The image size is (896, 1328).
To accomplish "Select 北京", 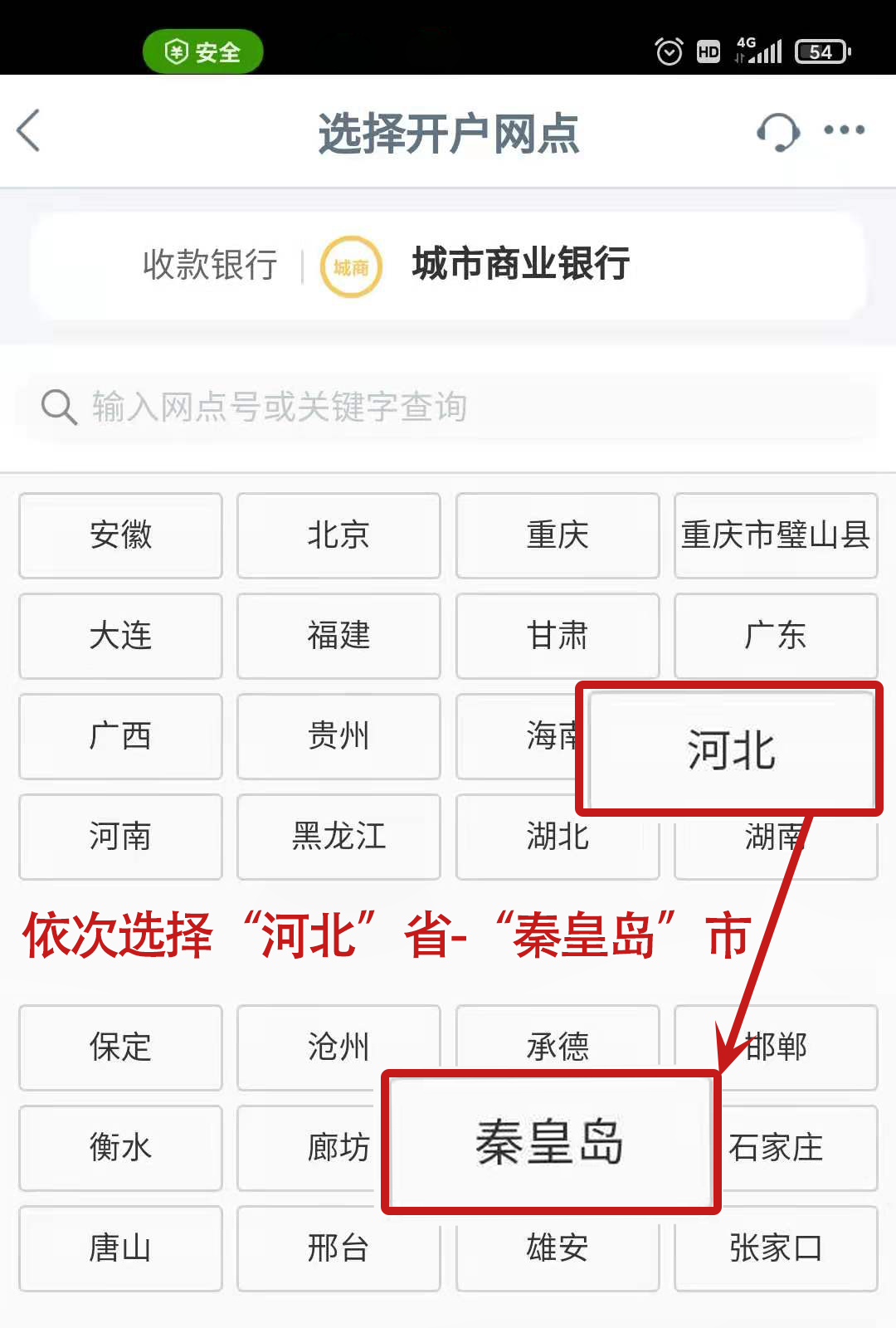I will click(x=338, y=535).
